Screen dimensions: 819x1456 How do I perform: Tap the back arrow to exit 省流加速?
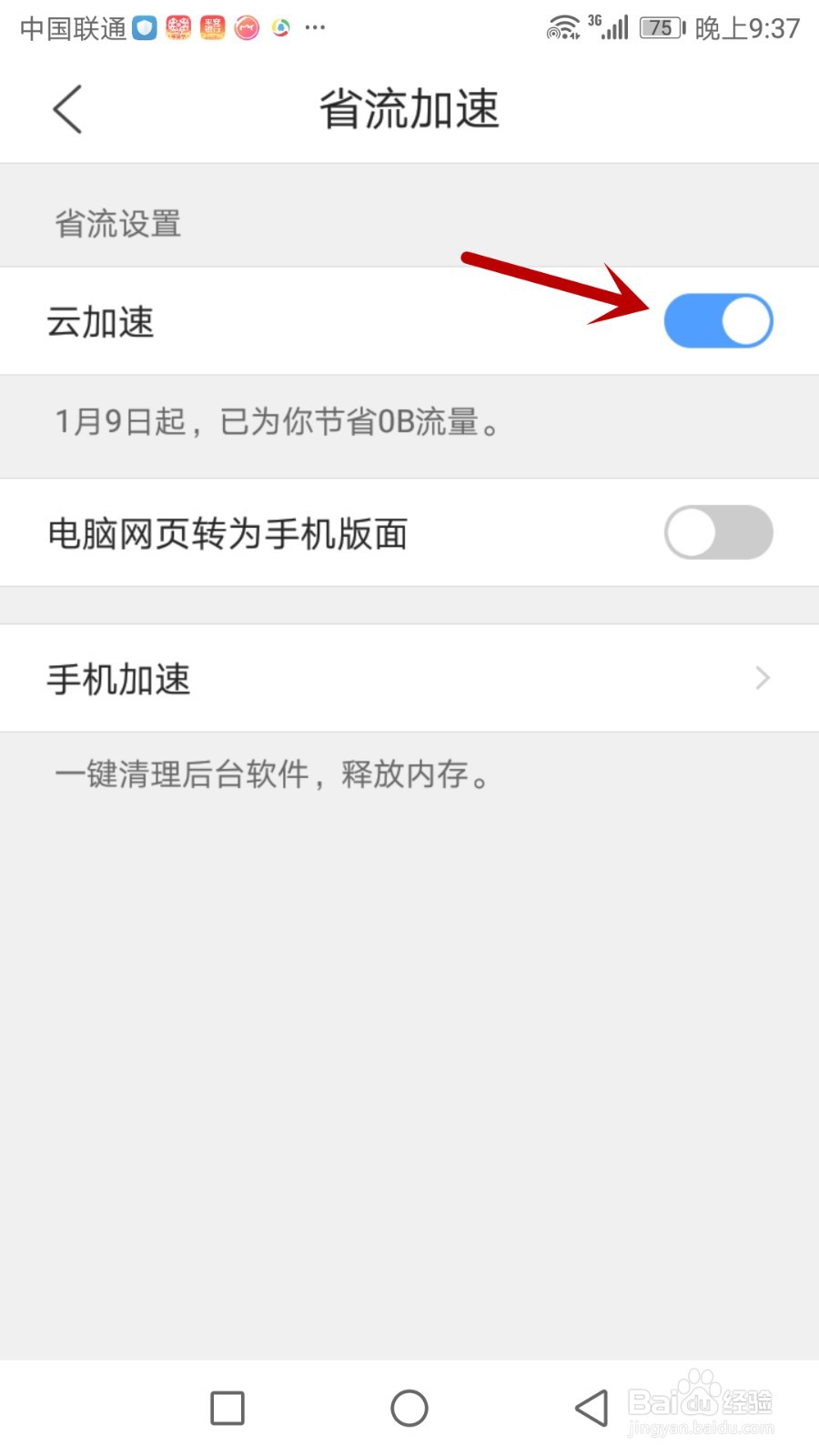coord(66,108)
